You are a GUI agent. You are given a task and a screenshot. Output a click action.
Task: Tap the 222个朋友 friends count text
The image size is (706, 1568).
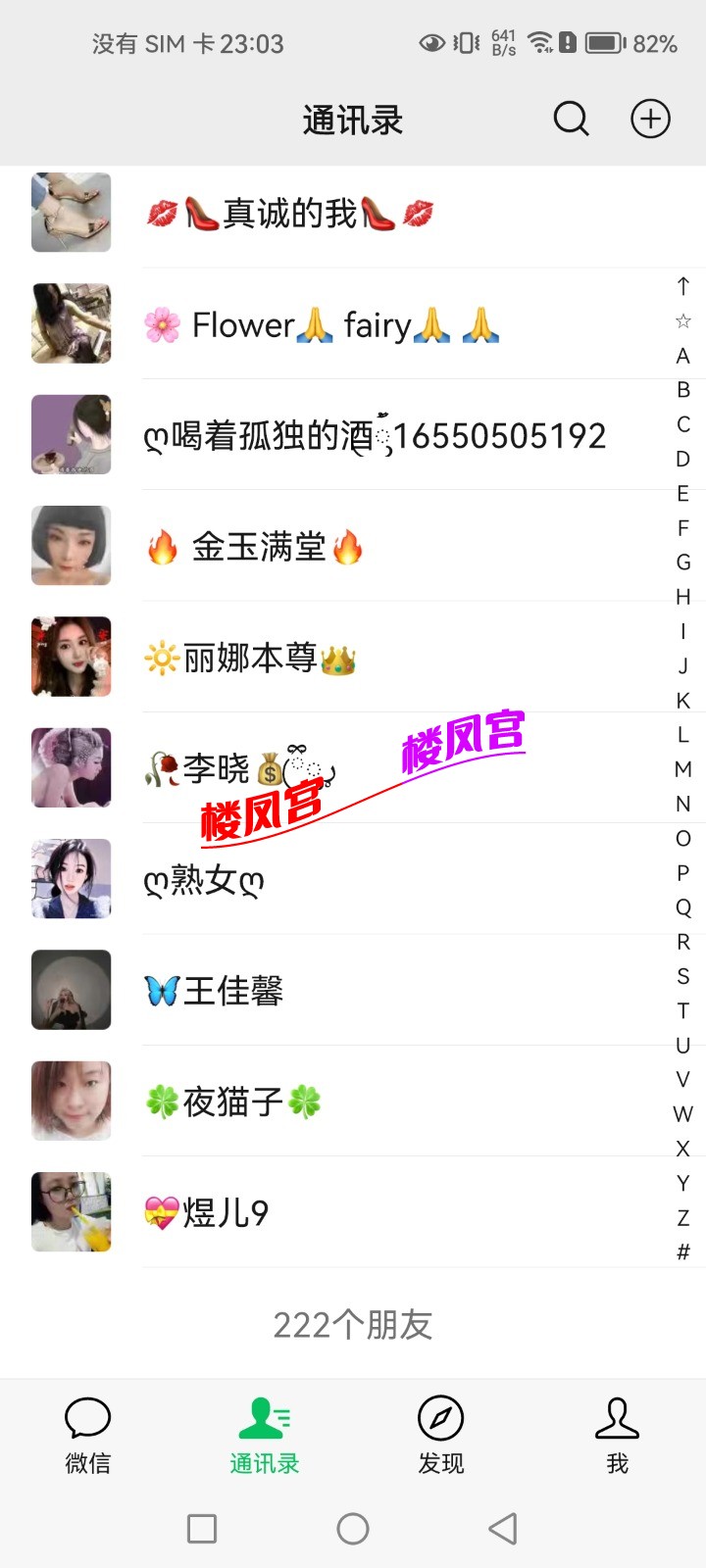(x=353, y=1325)
